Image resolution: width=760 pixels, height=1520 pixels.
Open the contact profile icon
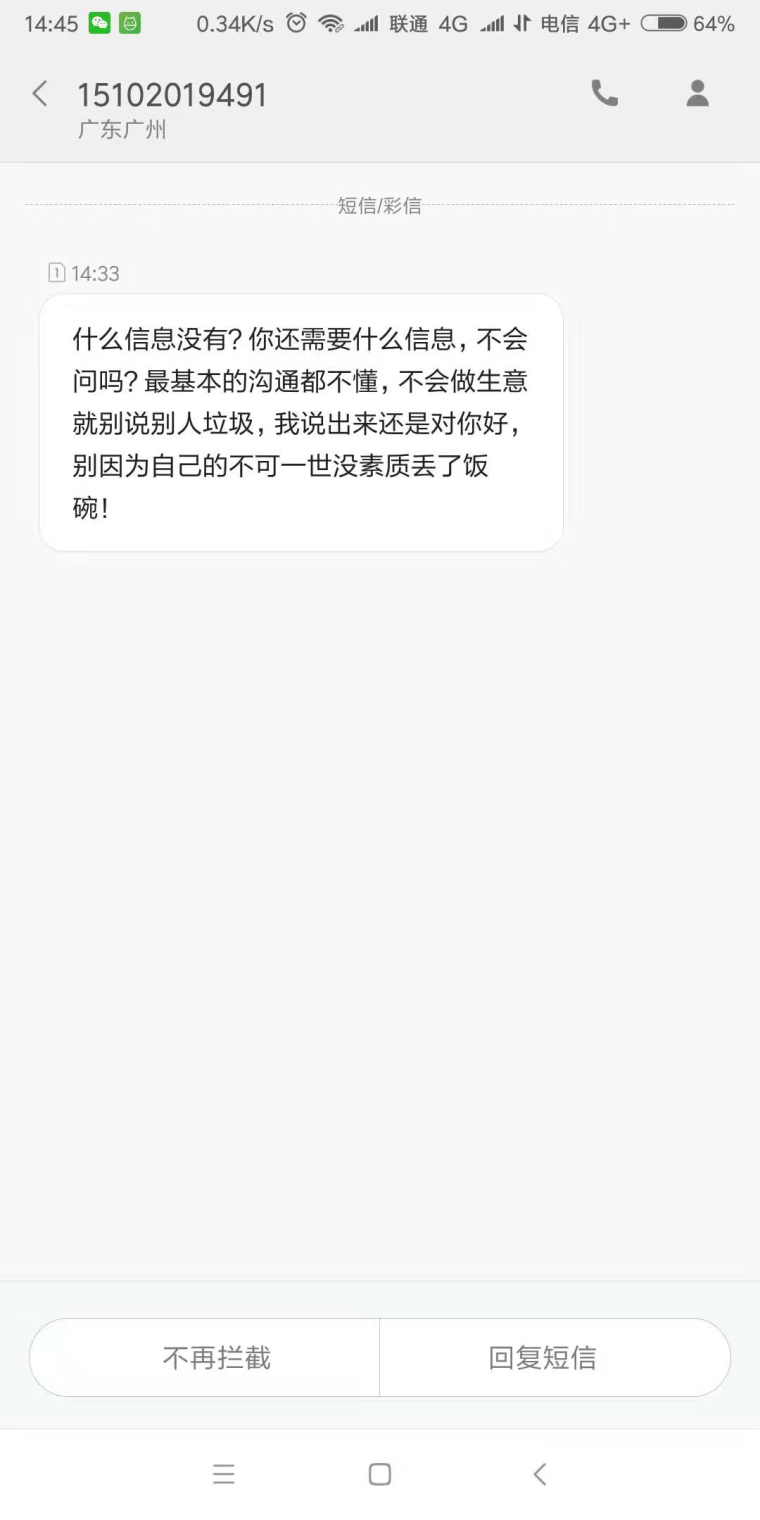pos(697,93)
